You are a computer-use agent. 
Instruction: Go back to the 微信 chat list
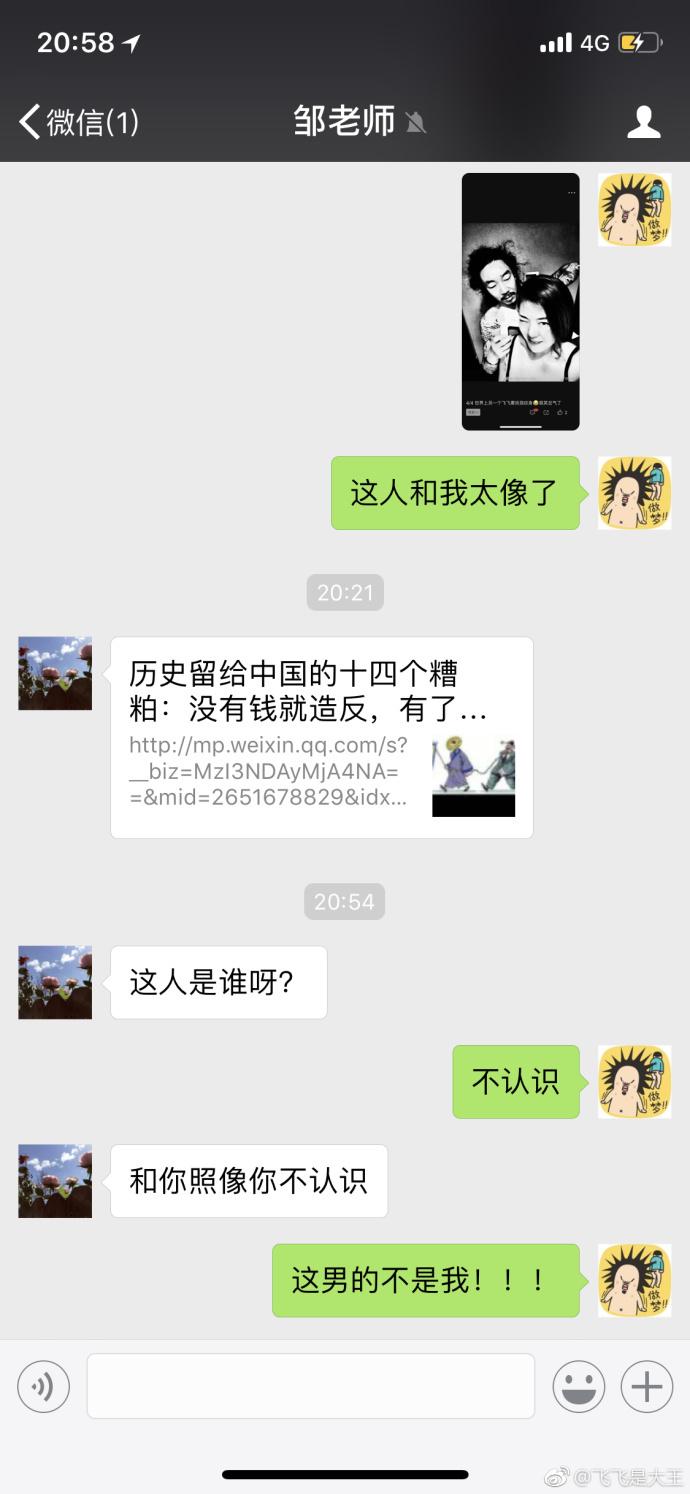pyautogui.click(x=78, y=122)
